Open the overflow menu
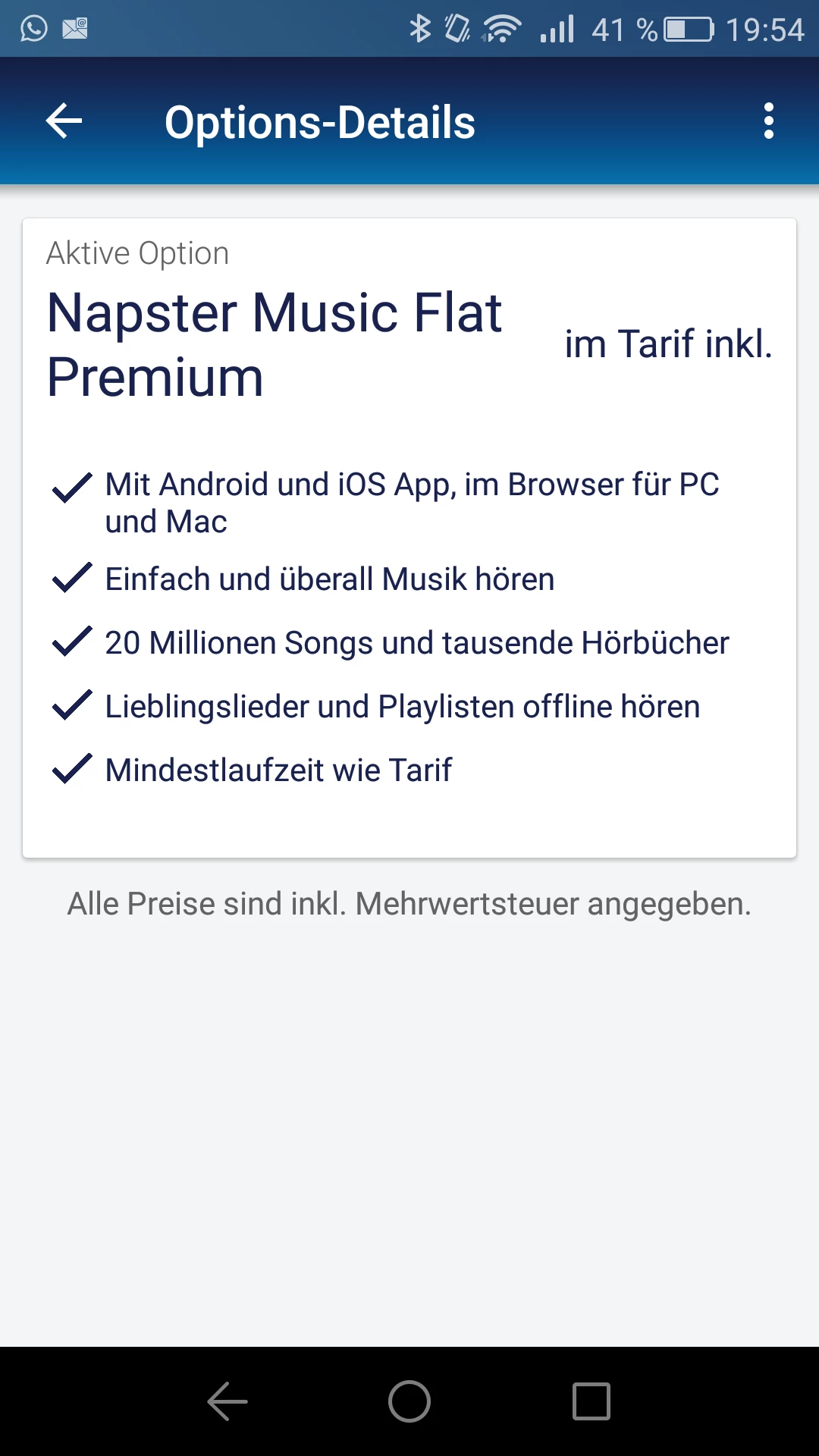Screen dimensions: 819x1456 [768, 121]
